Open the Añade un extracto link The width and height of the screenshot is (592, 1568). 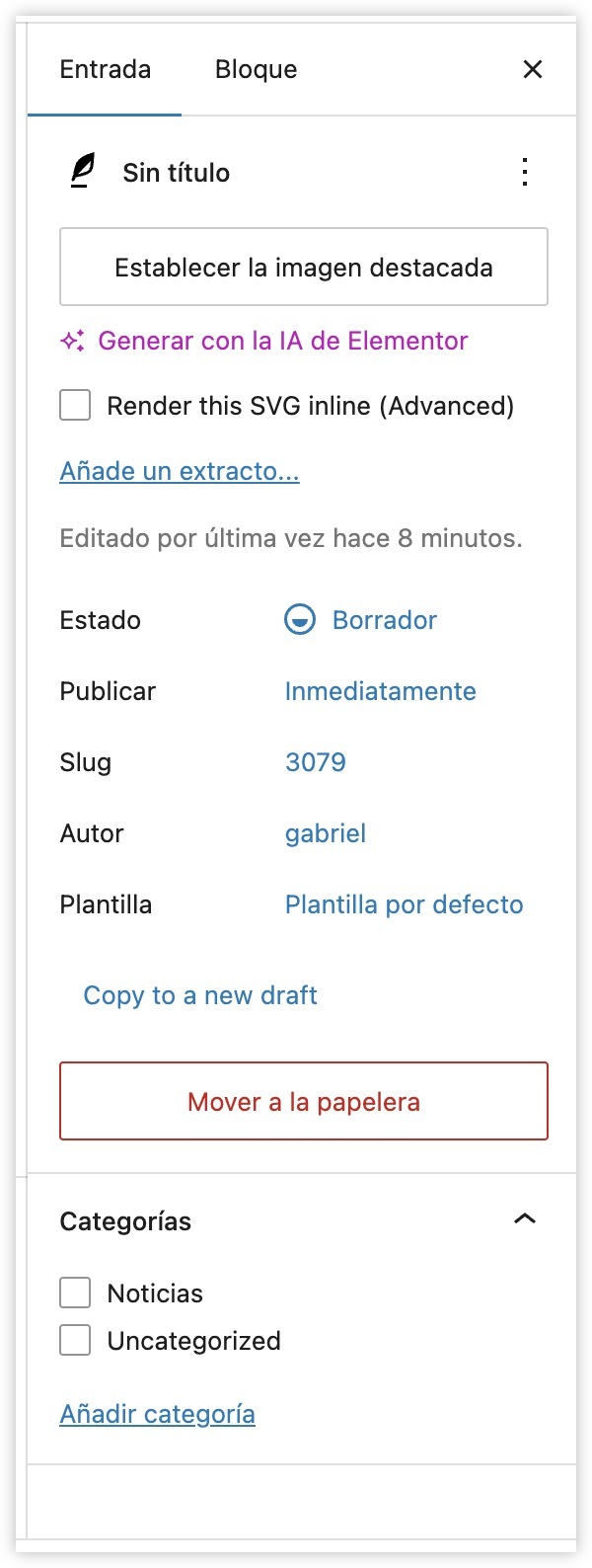(180, 471)
